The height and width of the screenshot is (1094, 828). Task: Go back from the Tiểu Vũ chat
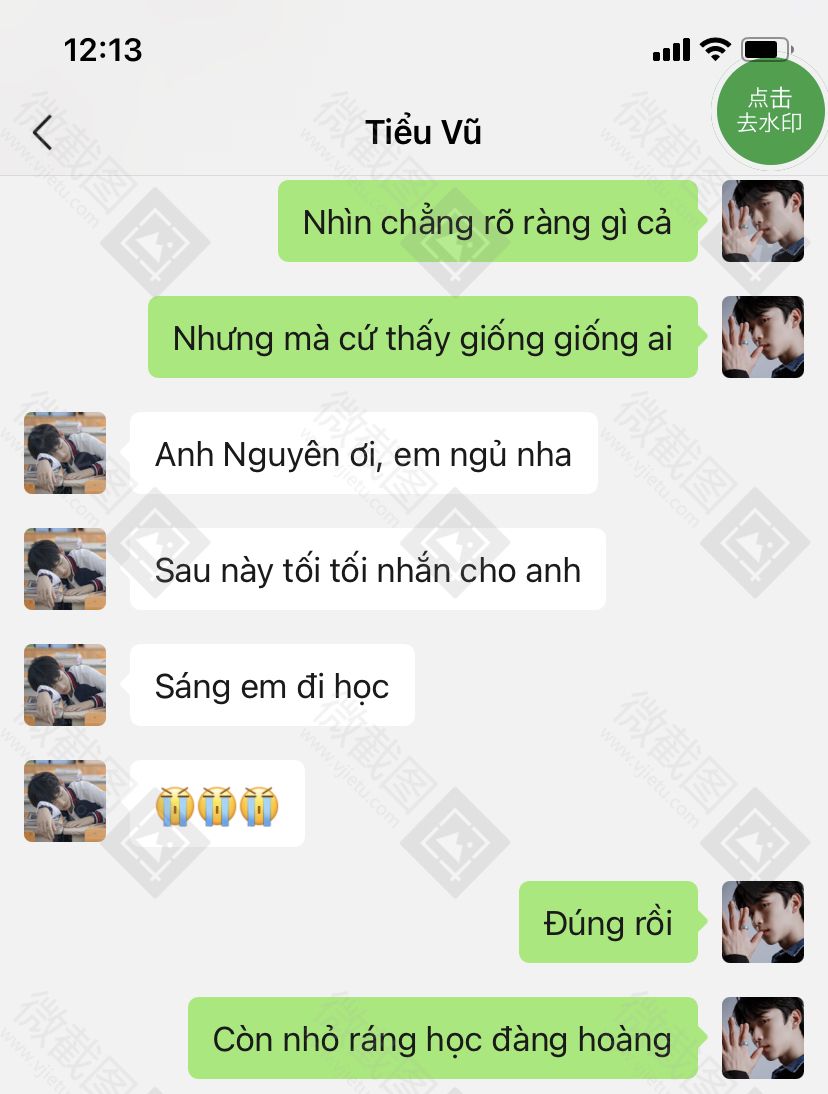pos(42,132)
